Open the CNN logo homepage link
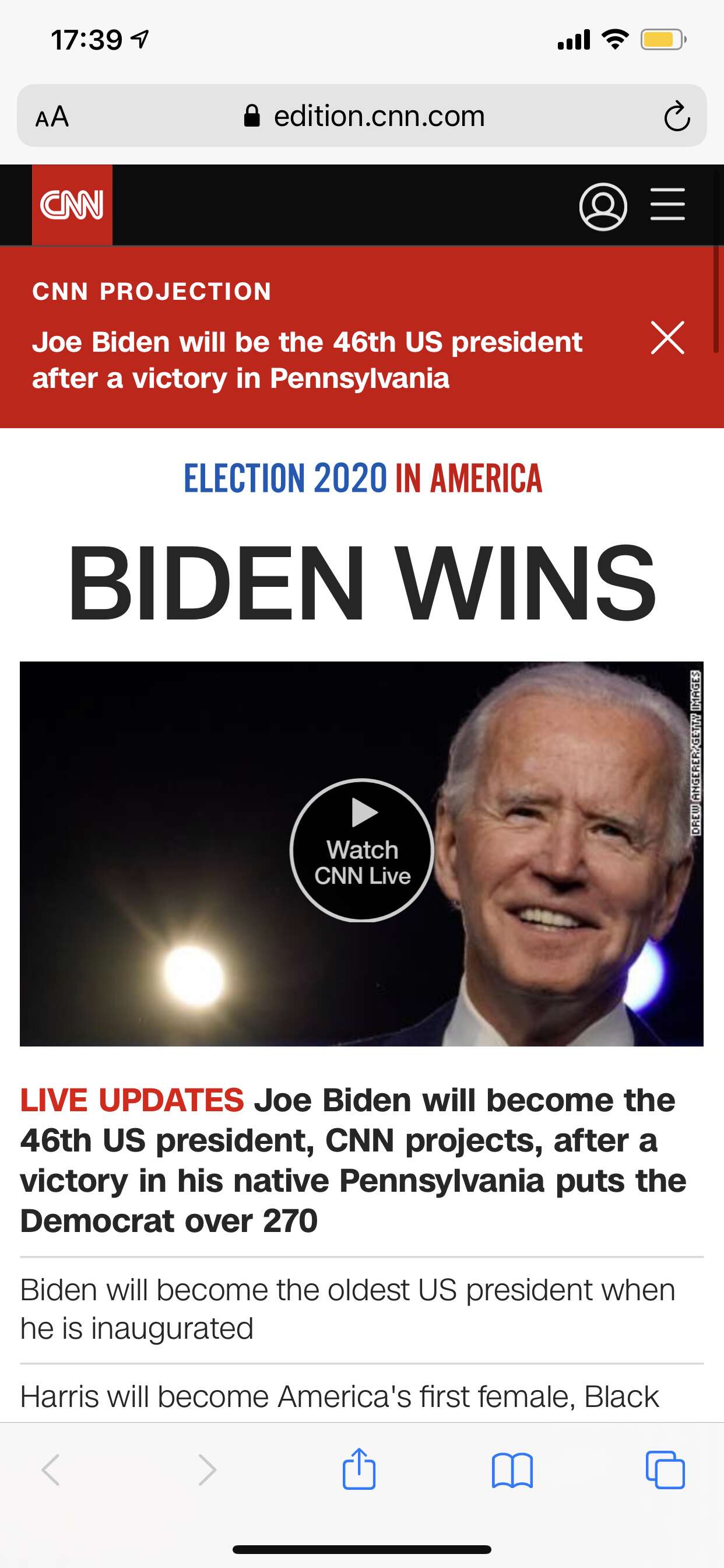This screenshot has width=724, height=1568. coord(72,205)
